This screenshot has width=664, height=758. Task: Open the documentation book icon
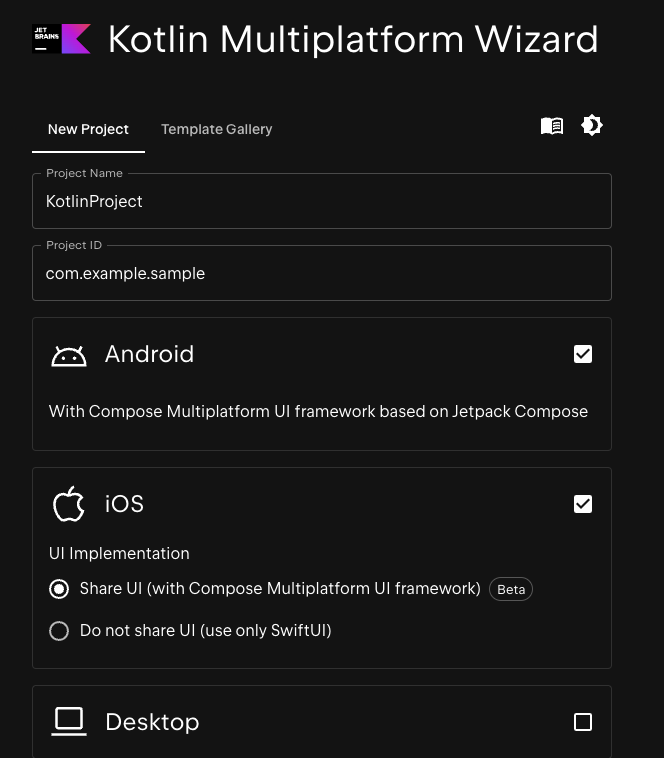point(552,126)
